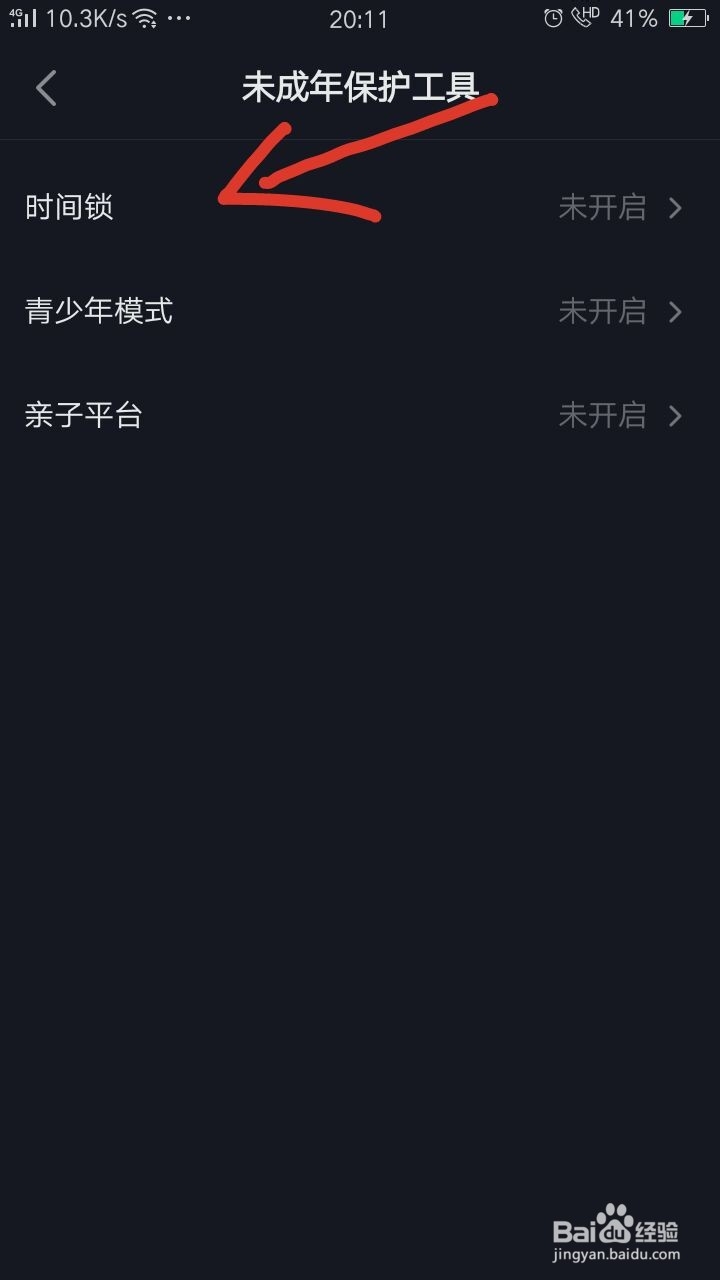Tap the 未开启 status next to 时间锁
The width and height of the screenshot is (720, 1280).
(602, 208)
